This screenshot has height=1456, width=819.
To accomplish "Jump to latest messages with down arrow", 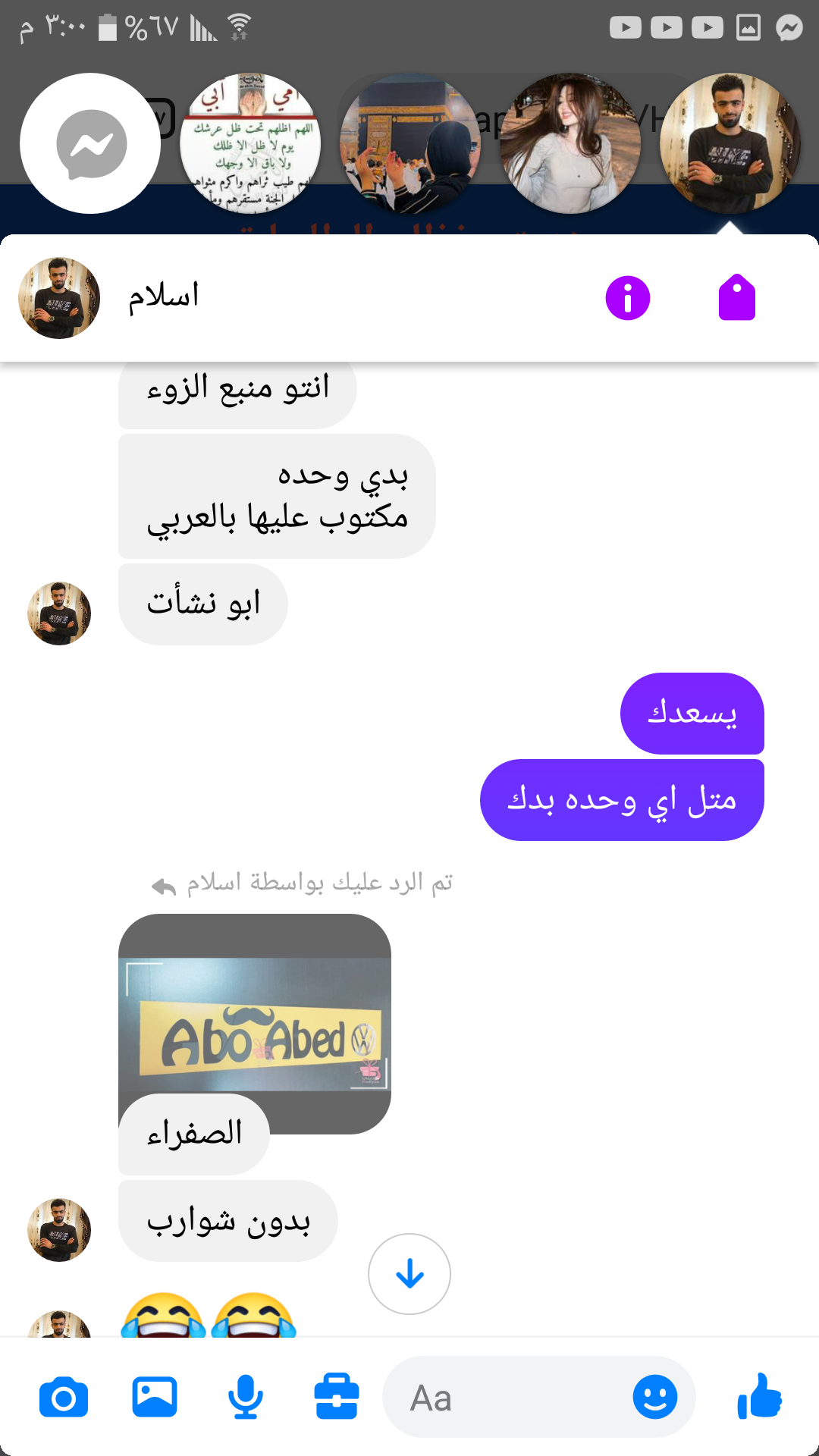I will (x=409, y=1274).
